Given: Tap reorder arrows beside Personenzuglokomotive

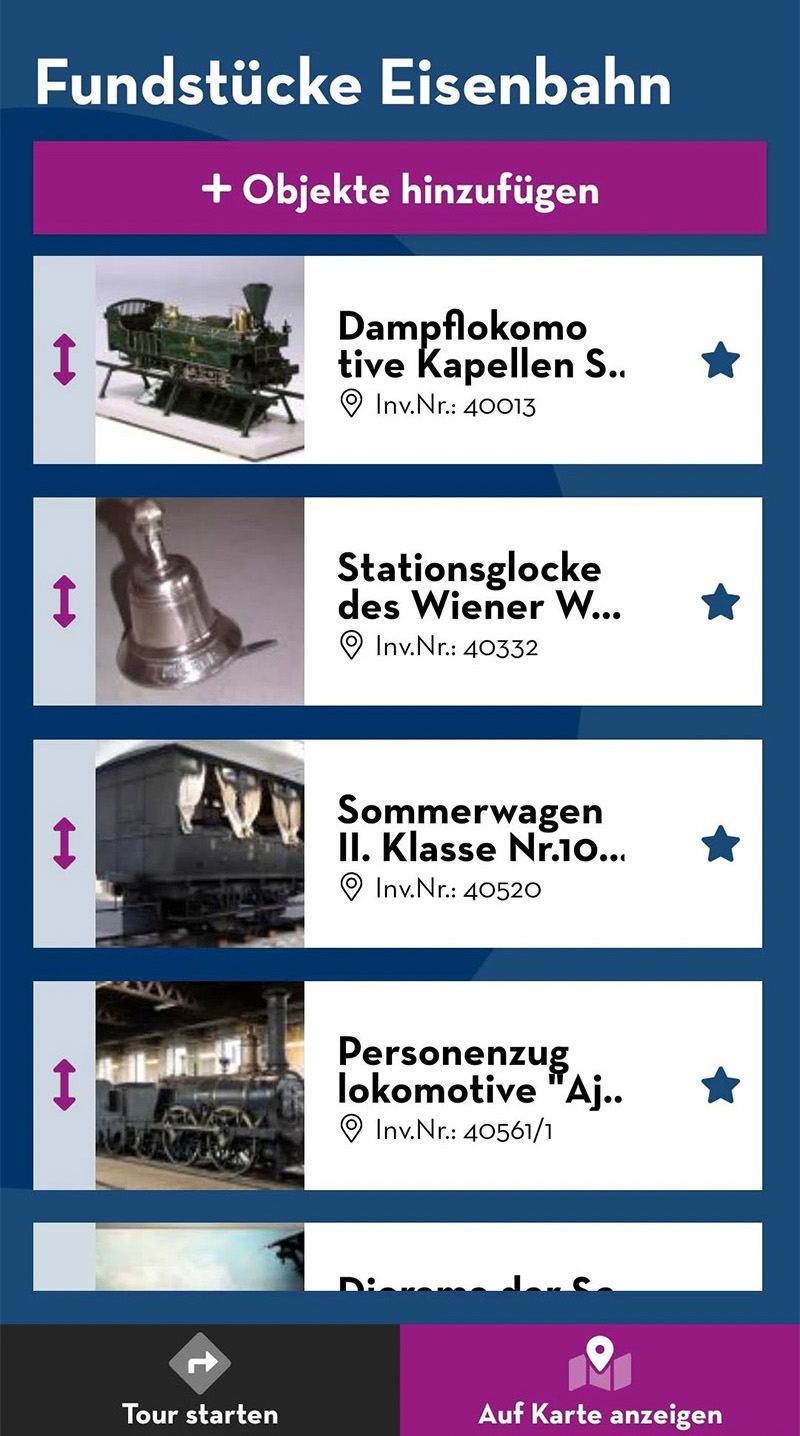Looking at the screenshot, I should point(64,1086).
